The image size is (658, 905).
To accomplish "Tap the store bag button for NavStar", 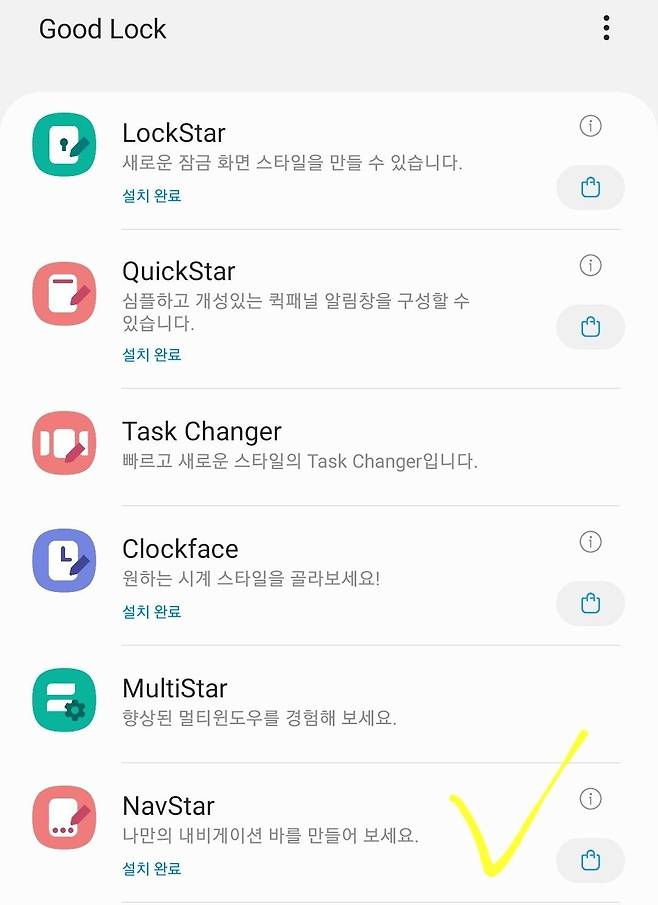I will [x=590, y=860].
